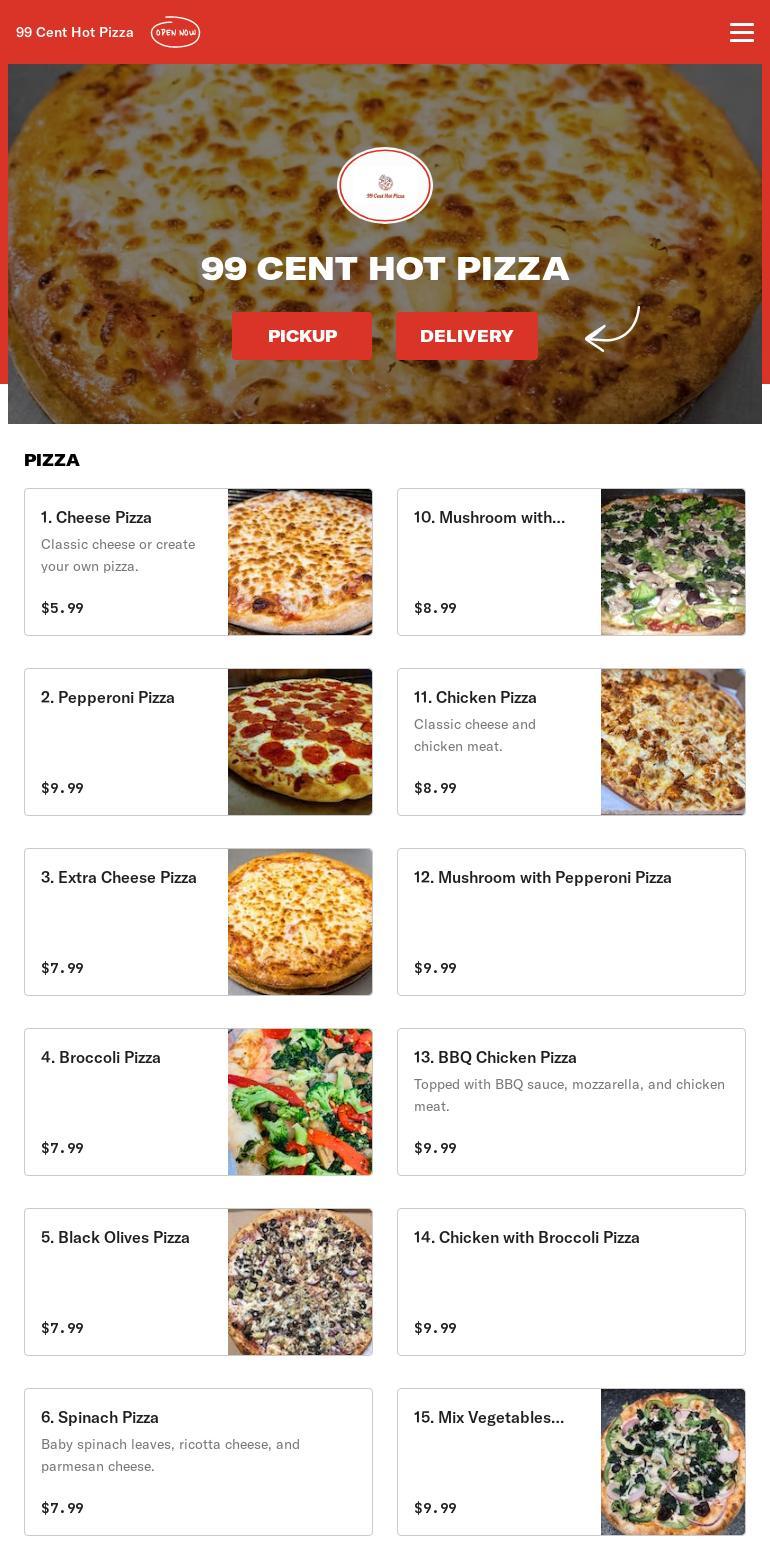This screenshot has height=1565, width=770.
Task: Open the 1. Cheese Pizza item
Action: point(198,562)
